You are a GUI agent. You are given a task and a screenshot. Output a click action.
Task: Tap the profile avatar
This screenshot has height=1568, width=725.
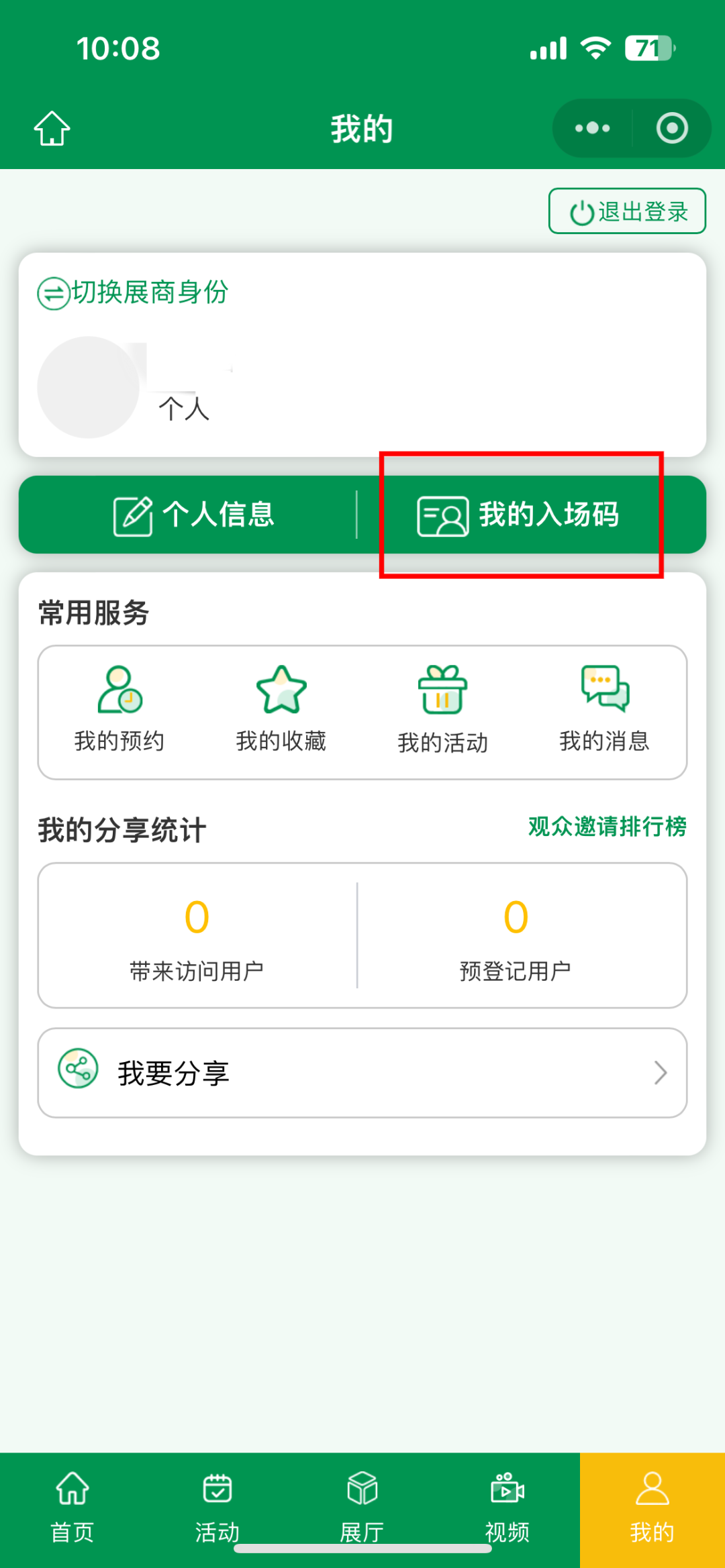88,387
